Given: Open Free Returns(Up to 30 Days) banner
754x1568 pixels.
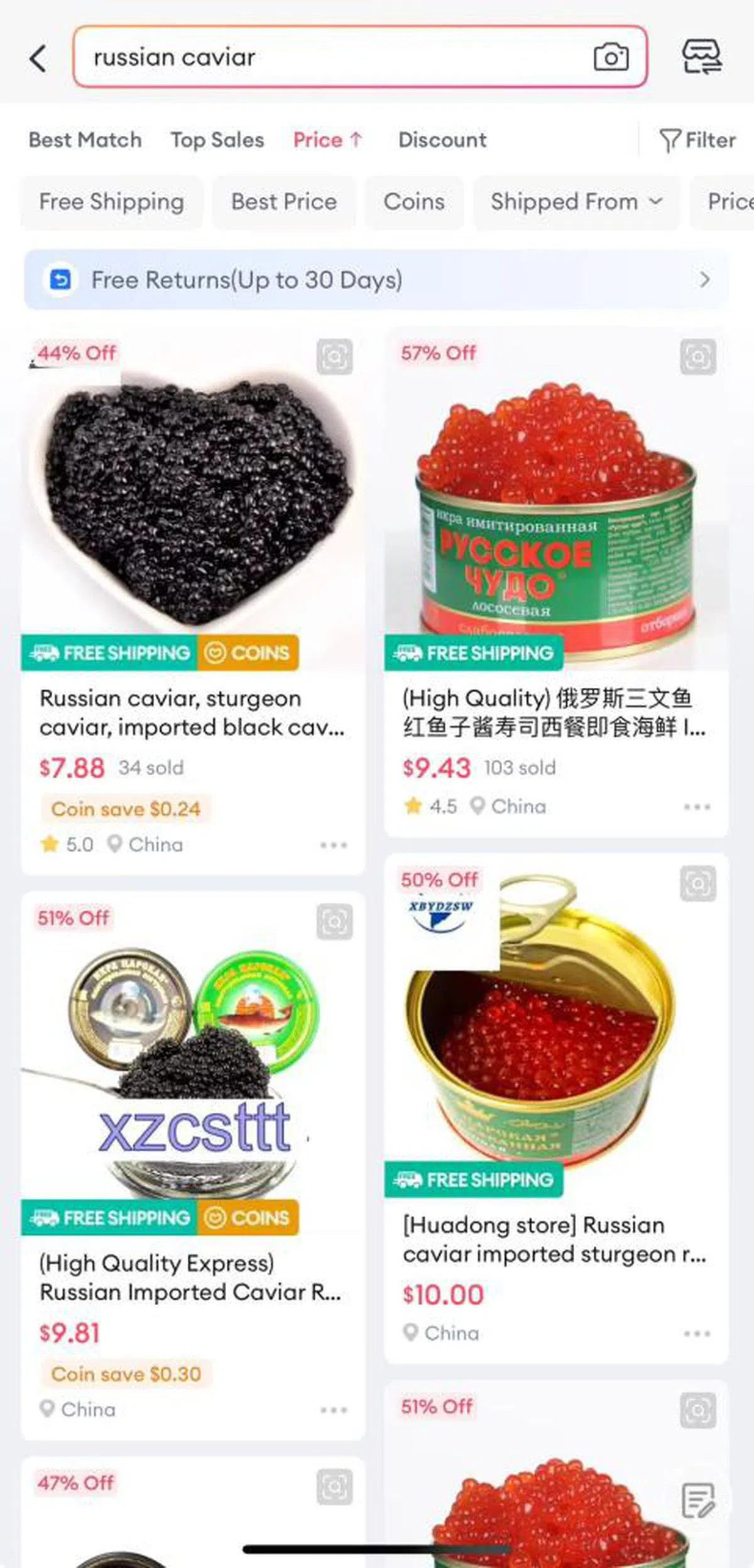Looking at the screenshot, I should tap(376, 280).
